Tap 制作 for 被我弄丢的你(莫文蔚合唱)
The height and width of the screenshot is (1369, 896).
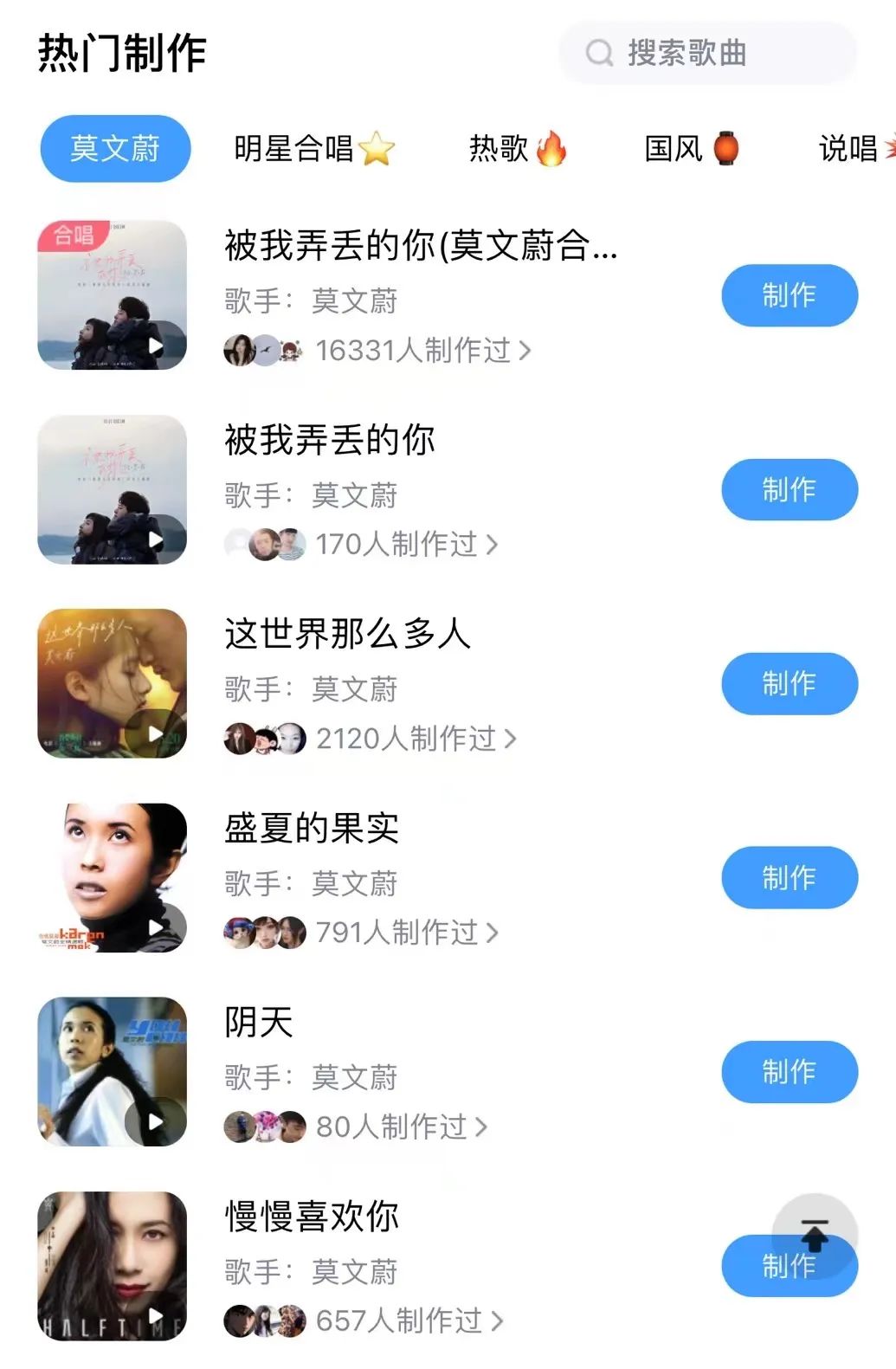[x=788, y=295]
